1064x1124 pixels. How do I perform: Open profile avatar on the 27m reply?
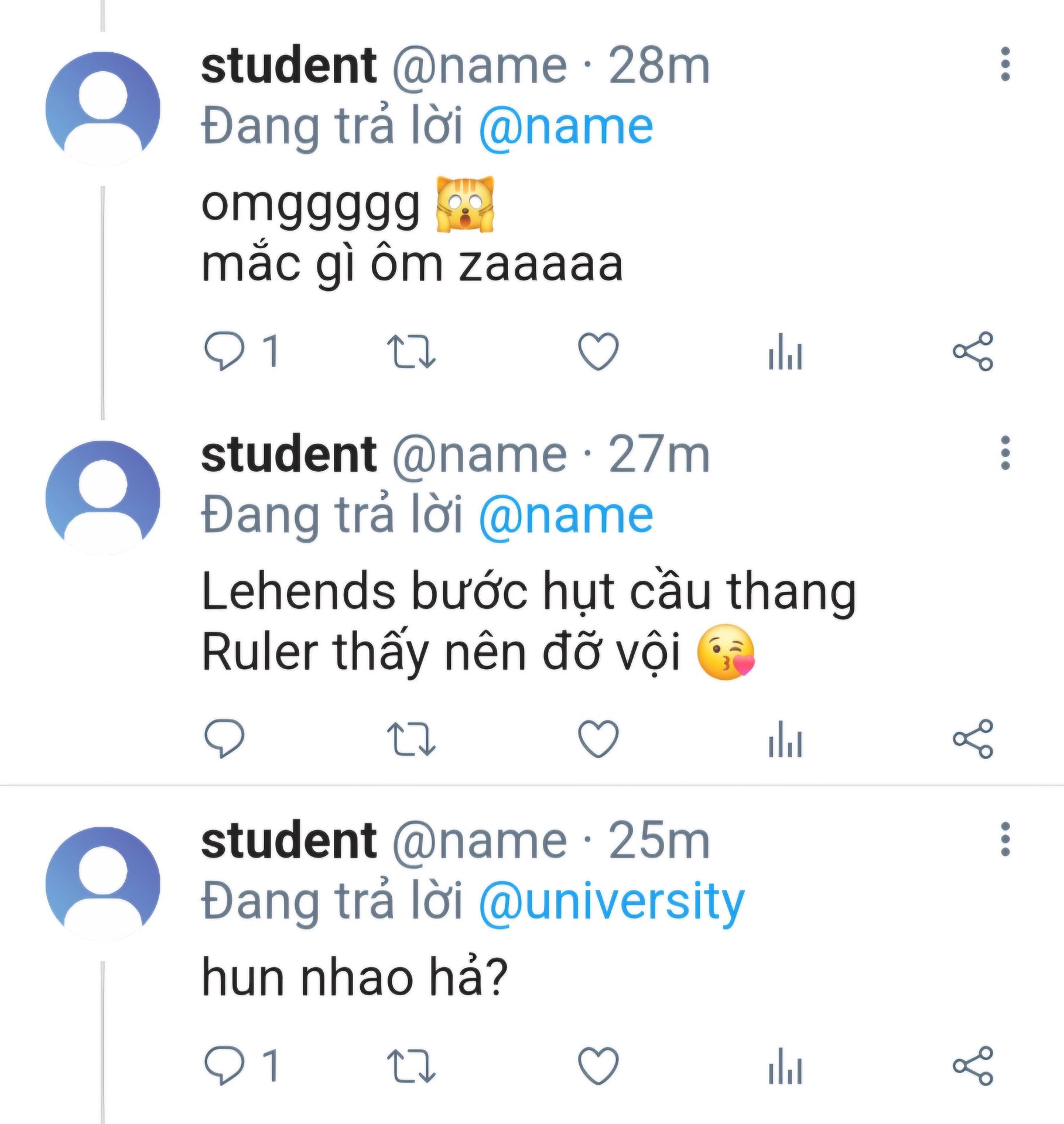pyautogui.click(x=103, y=497)
